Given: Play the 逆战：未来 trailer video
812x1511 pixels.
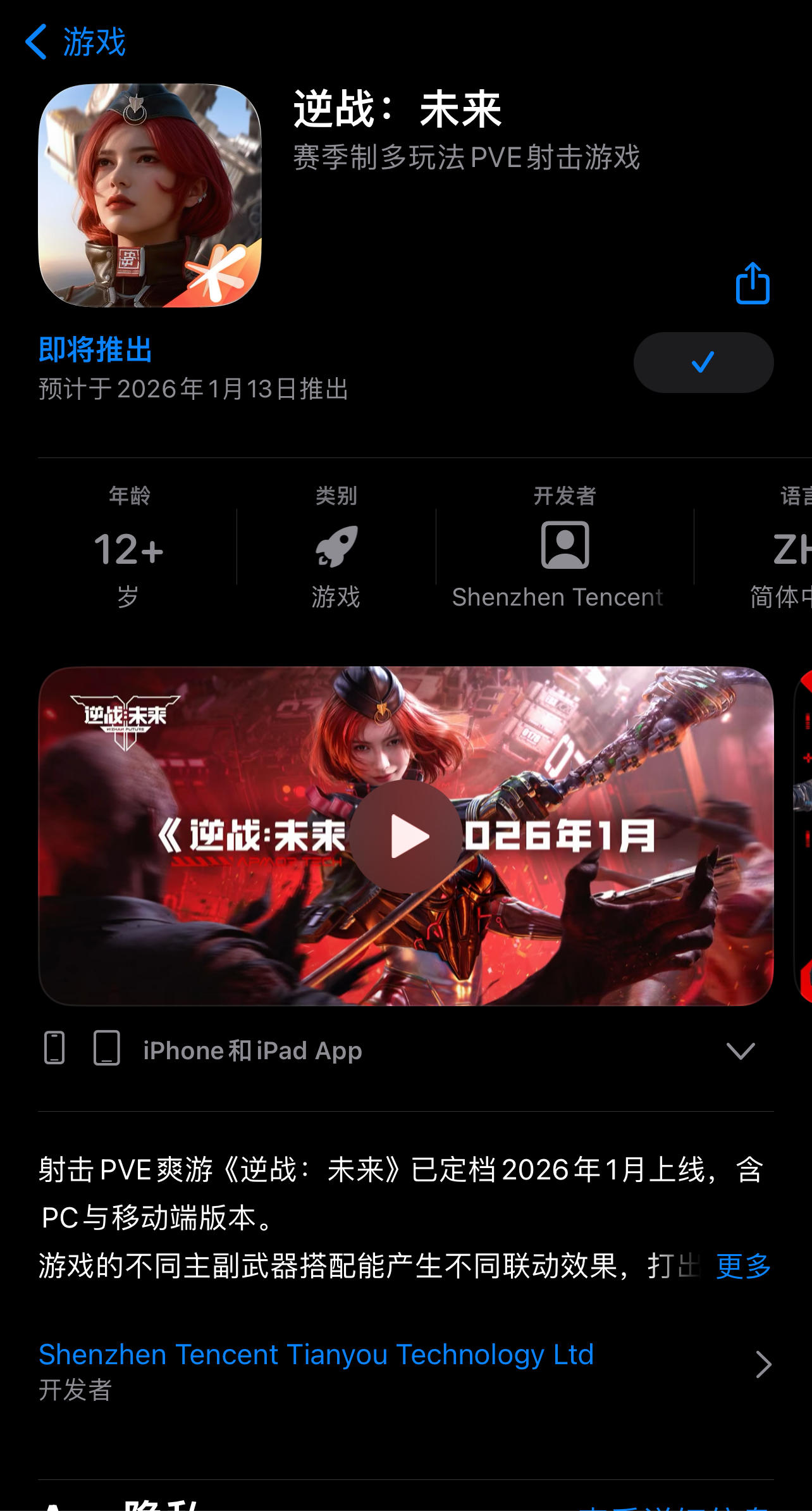Looking at the screenshot, I should pos(406,835).
